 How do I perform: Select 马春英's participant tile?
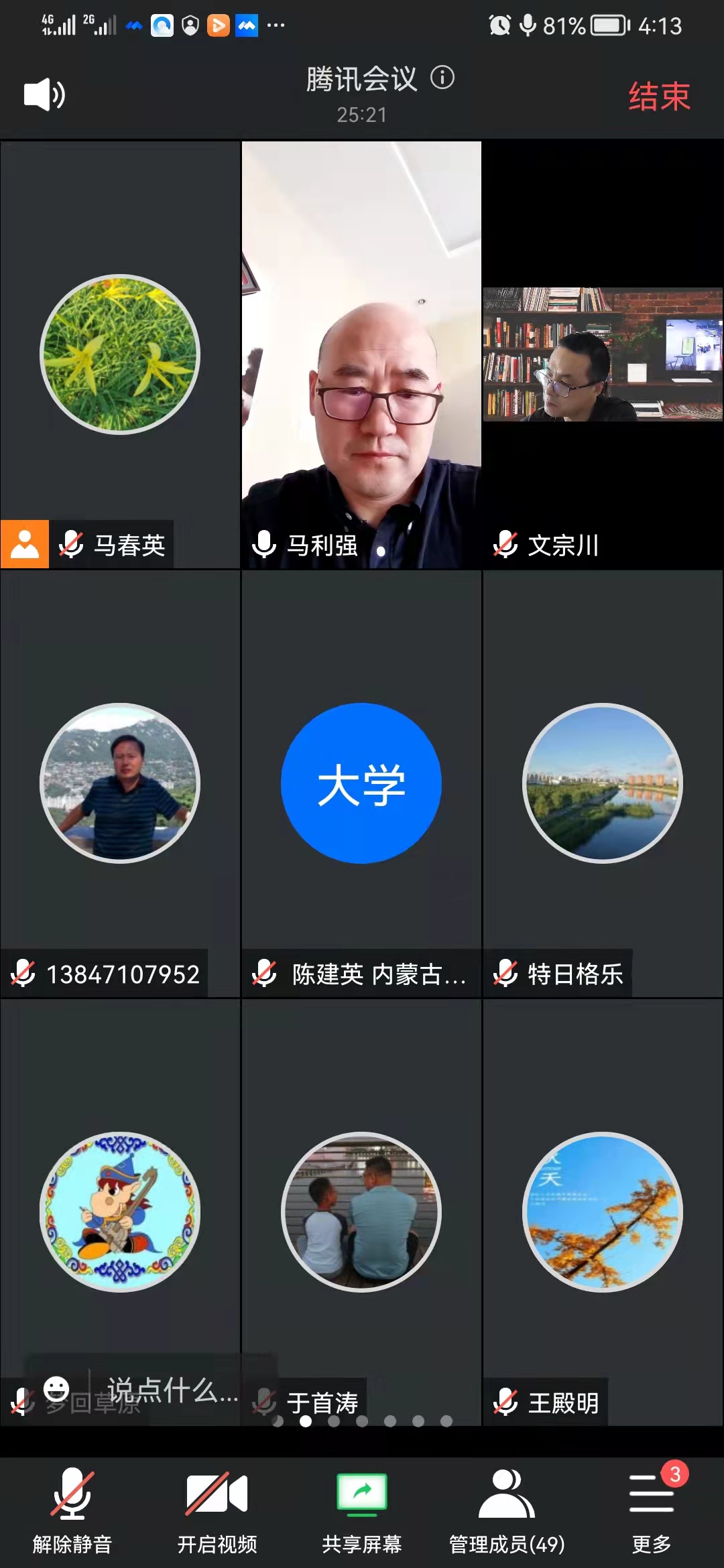pos(120,354)
